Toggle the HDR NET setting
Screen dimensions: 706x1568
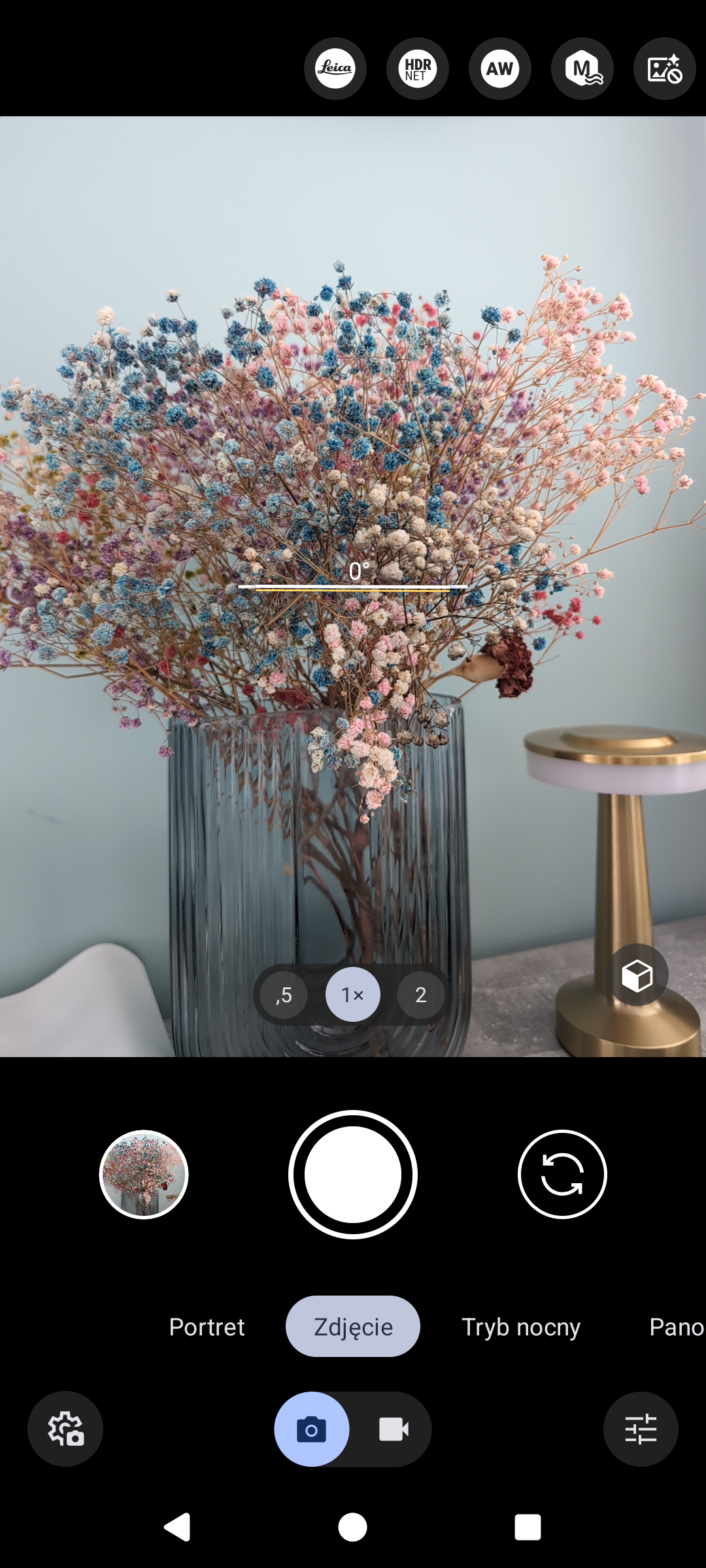[418, 69]
